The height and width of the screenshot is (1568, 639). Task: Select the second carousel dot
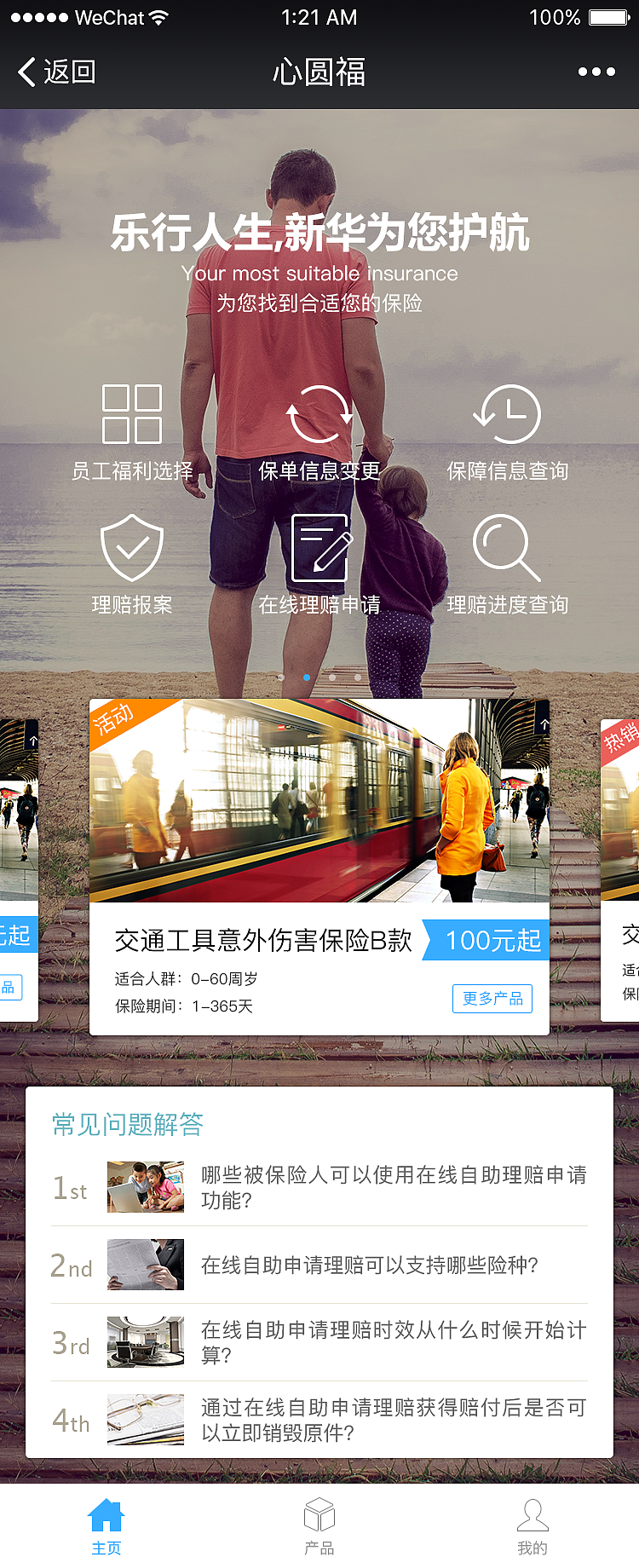tap(307, 677)
